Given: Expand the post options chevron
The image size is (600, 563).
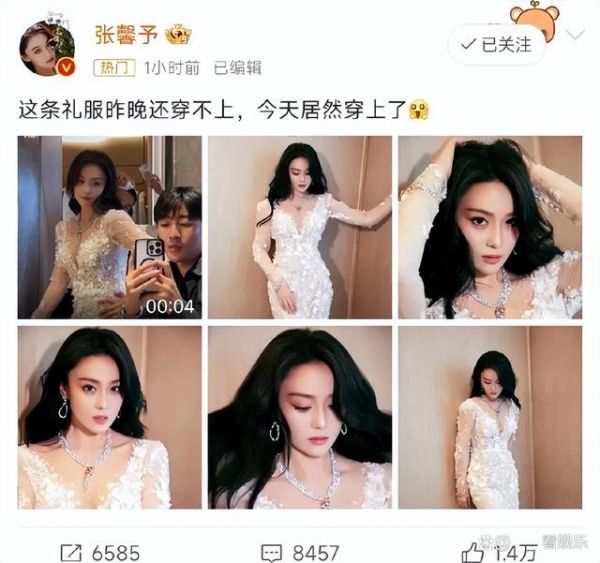Looking at the screenshot, I should [576, 36].
